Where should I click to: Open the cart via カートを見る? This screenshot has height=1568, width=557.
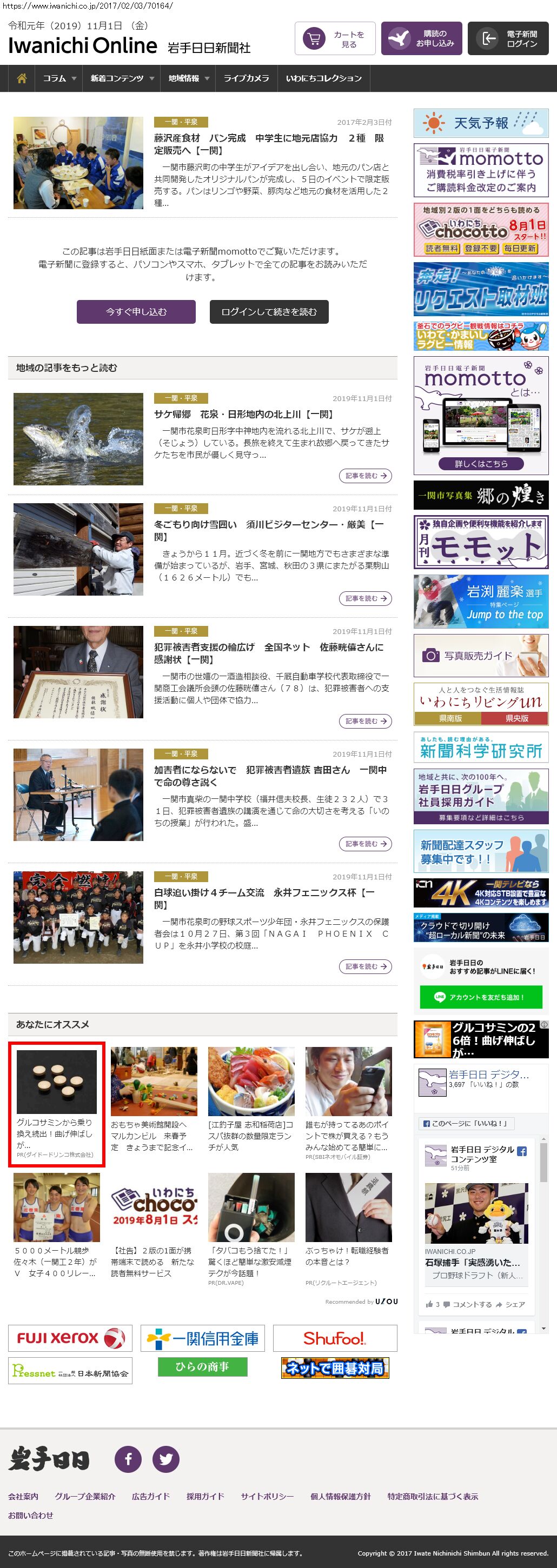coord(335,39)
